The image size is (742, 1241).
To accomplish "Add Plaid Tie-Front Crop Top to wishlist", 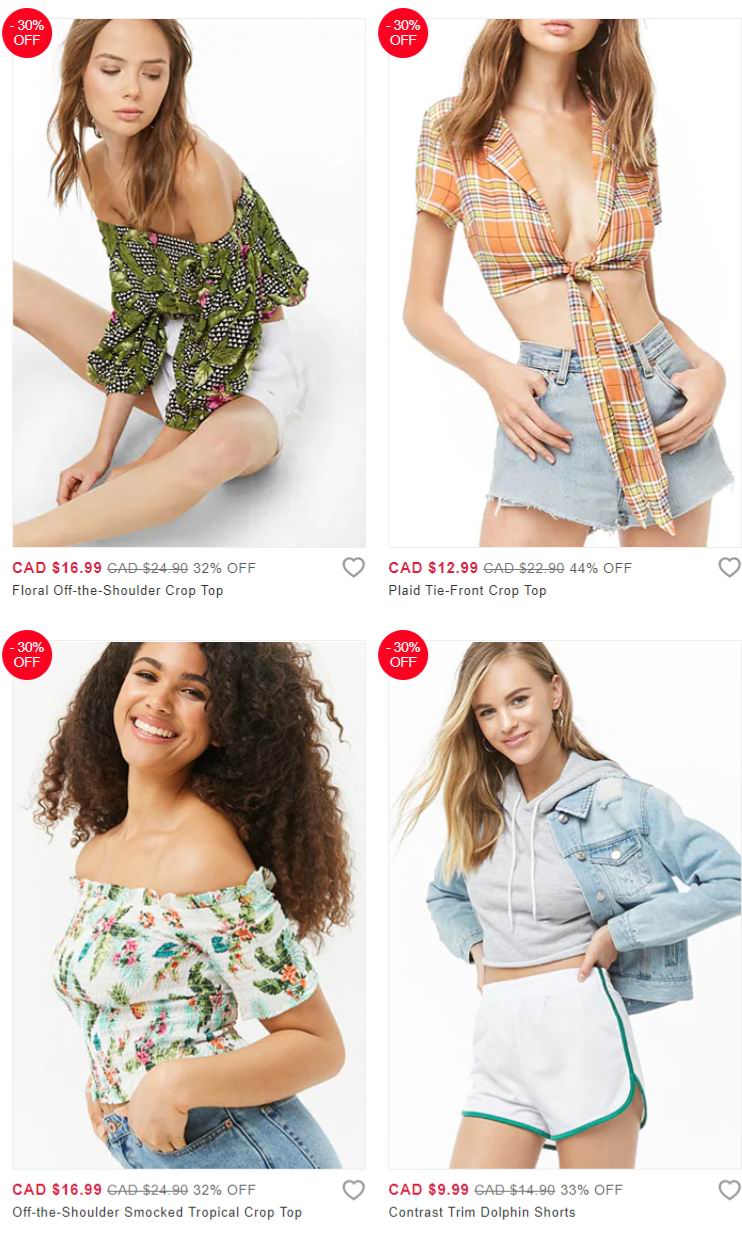I will (x=730, y=568).
